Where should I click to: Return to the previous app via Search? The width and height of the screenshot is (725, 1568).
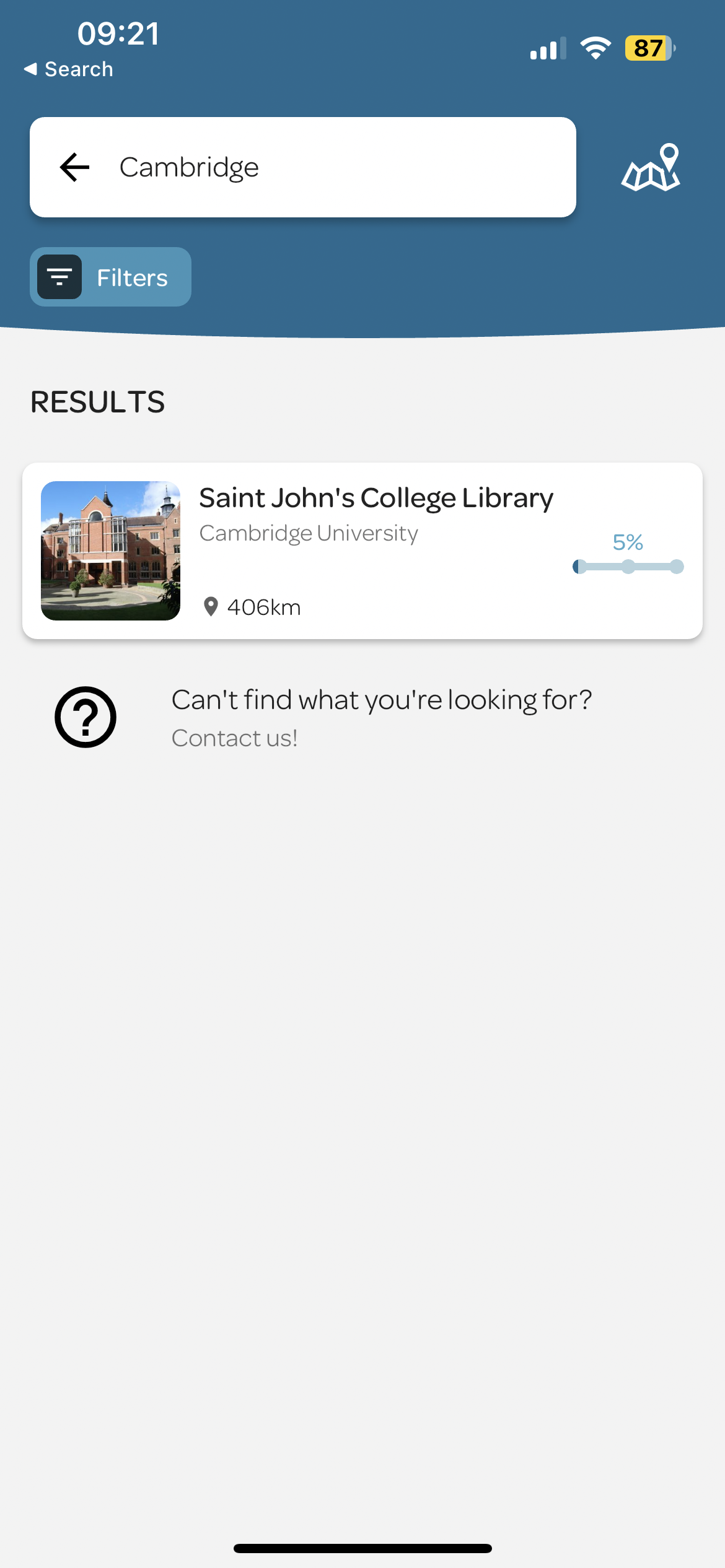[68, 69]
